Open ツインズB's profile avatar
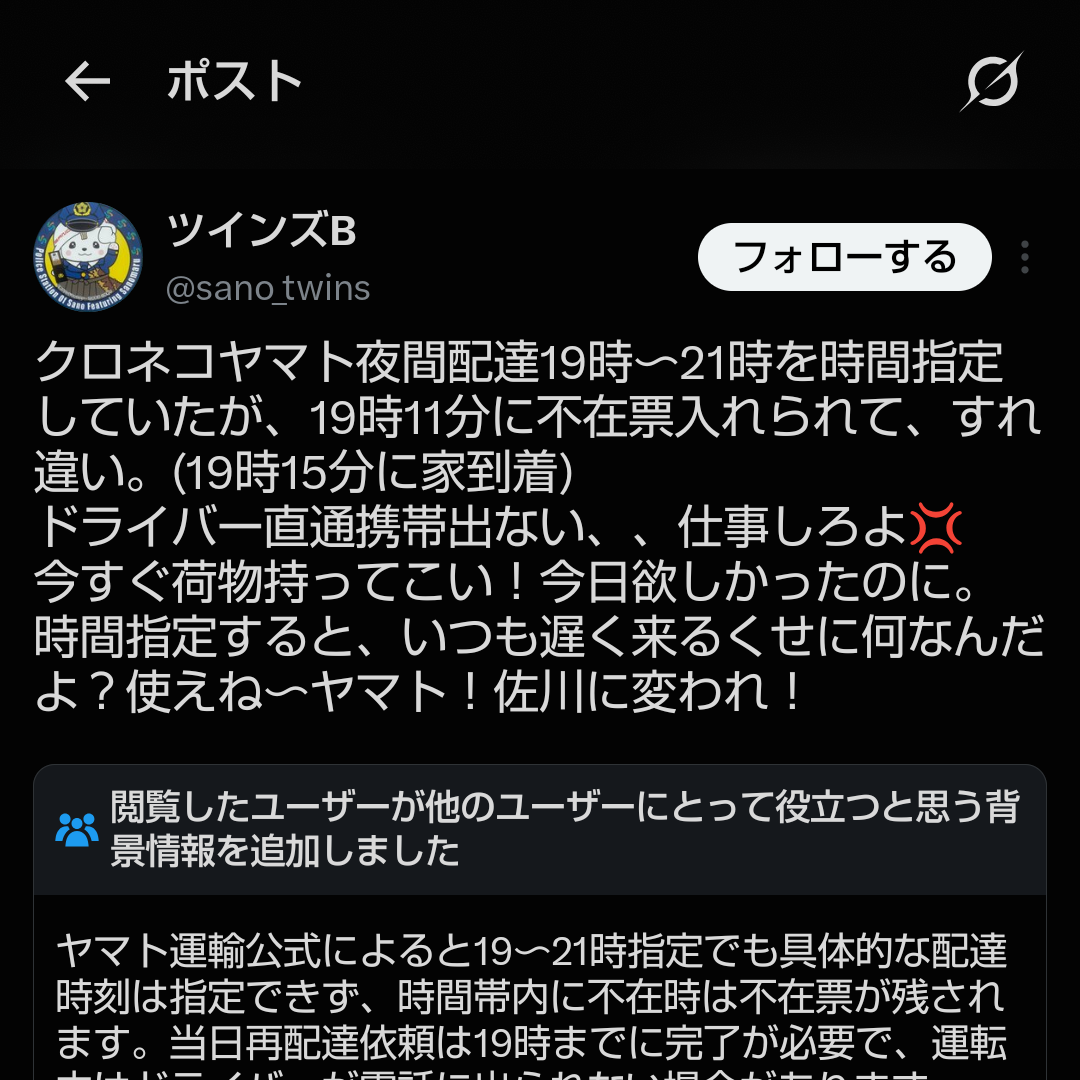 (88, 257)
